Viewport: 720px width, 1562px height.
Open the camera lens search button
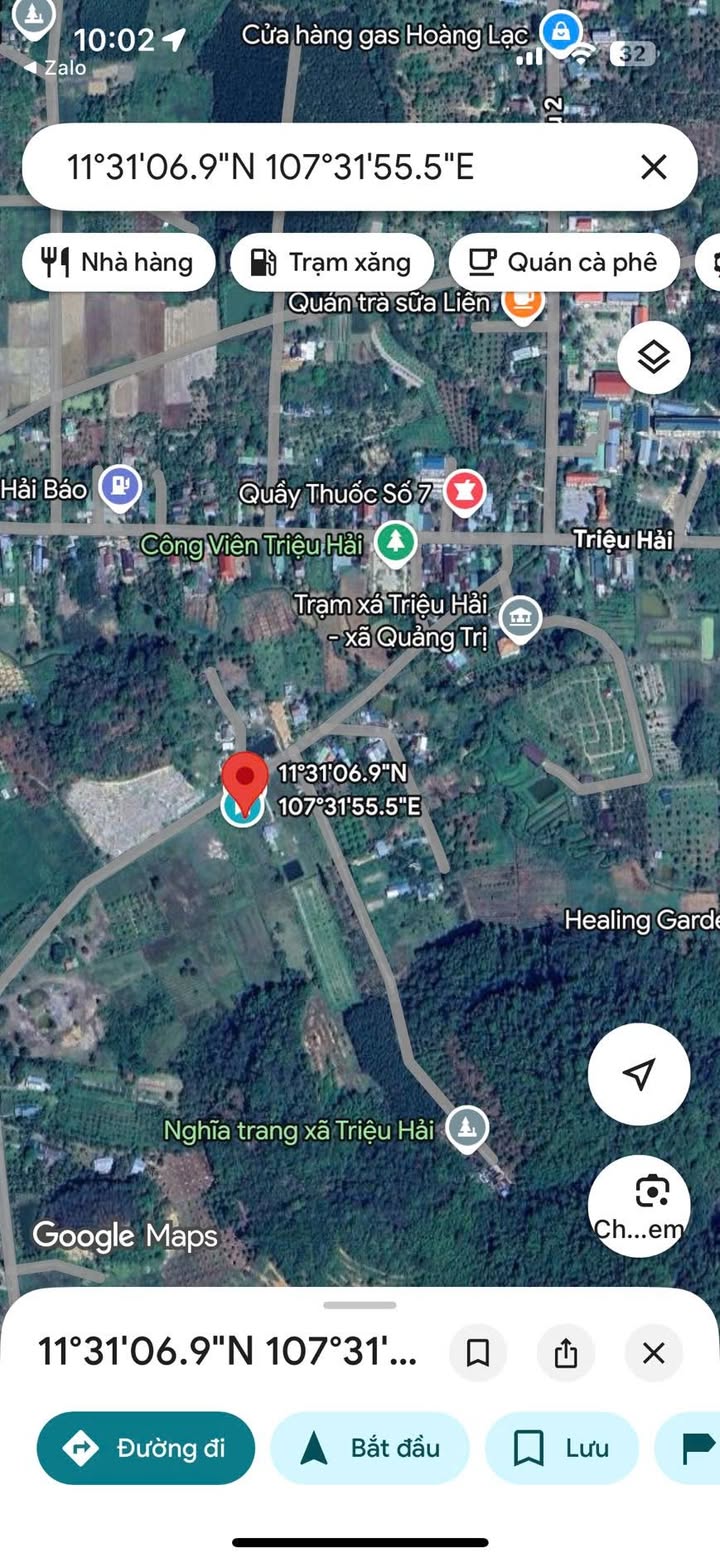point(639,1206)
